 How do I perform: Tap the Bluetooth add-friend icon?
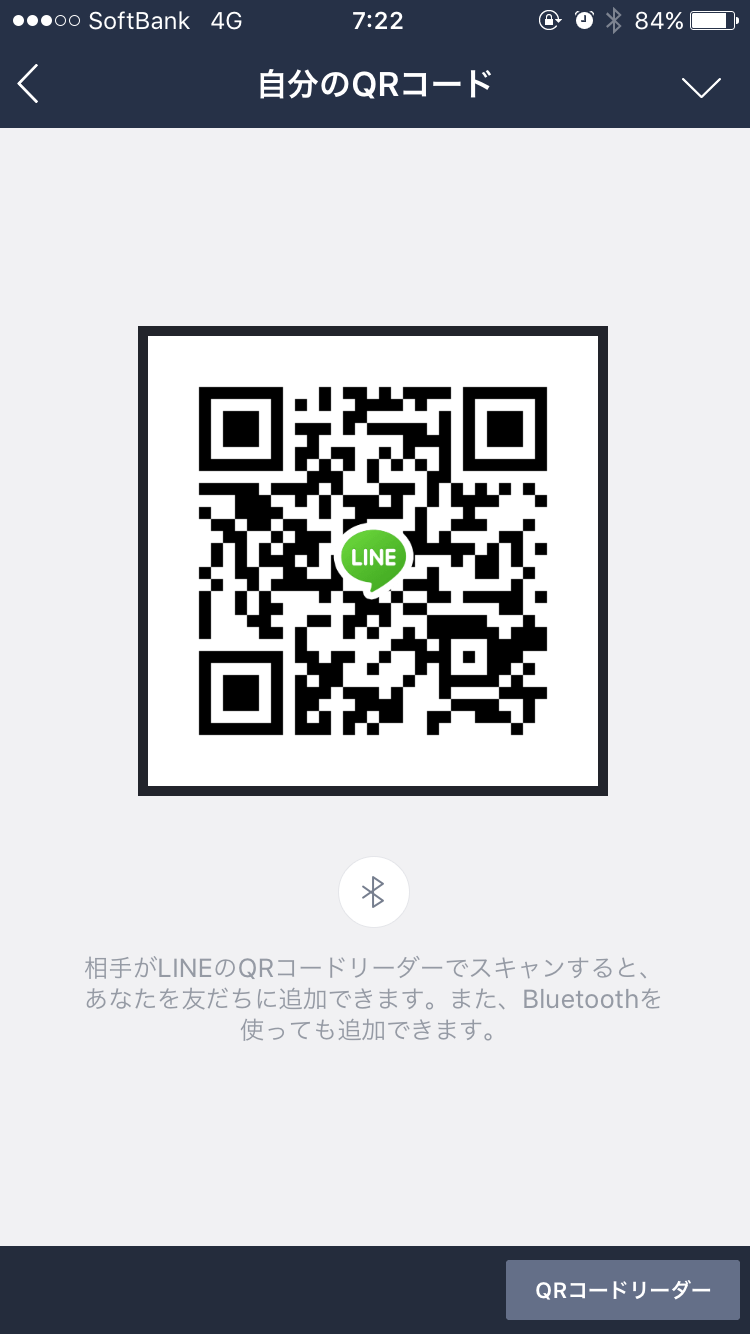coord(374,892)
